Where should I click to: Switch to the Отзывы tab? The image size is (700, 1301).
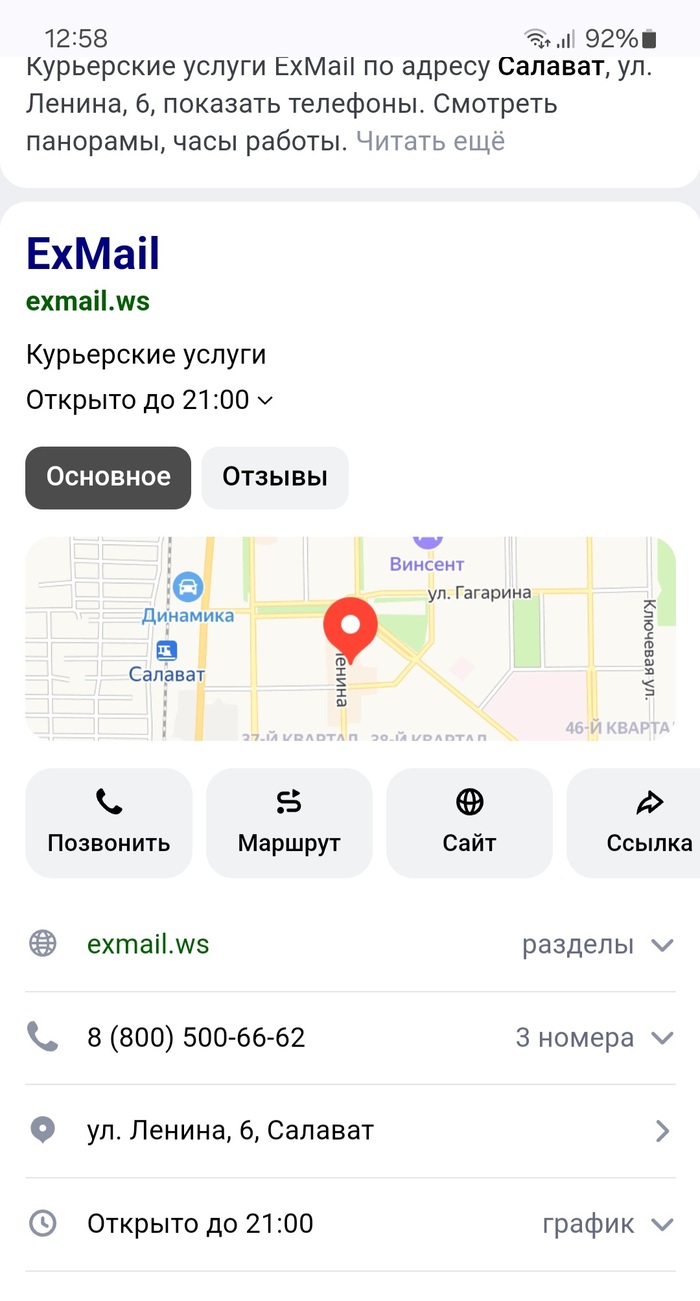pos(275,477)
